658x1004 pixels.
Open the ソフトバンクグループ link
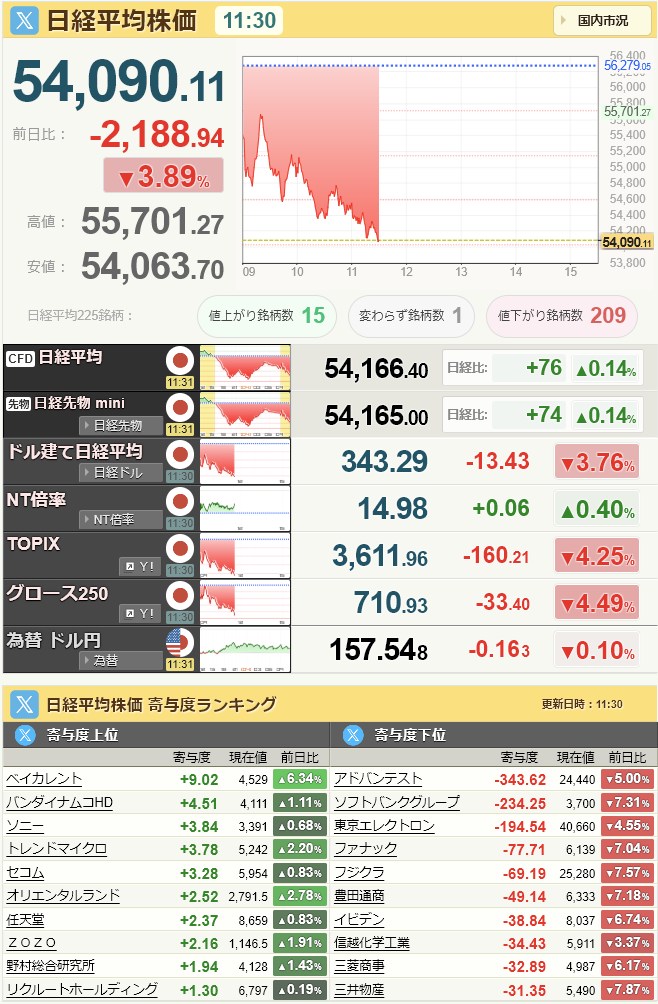coord(397,802)
